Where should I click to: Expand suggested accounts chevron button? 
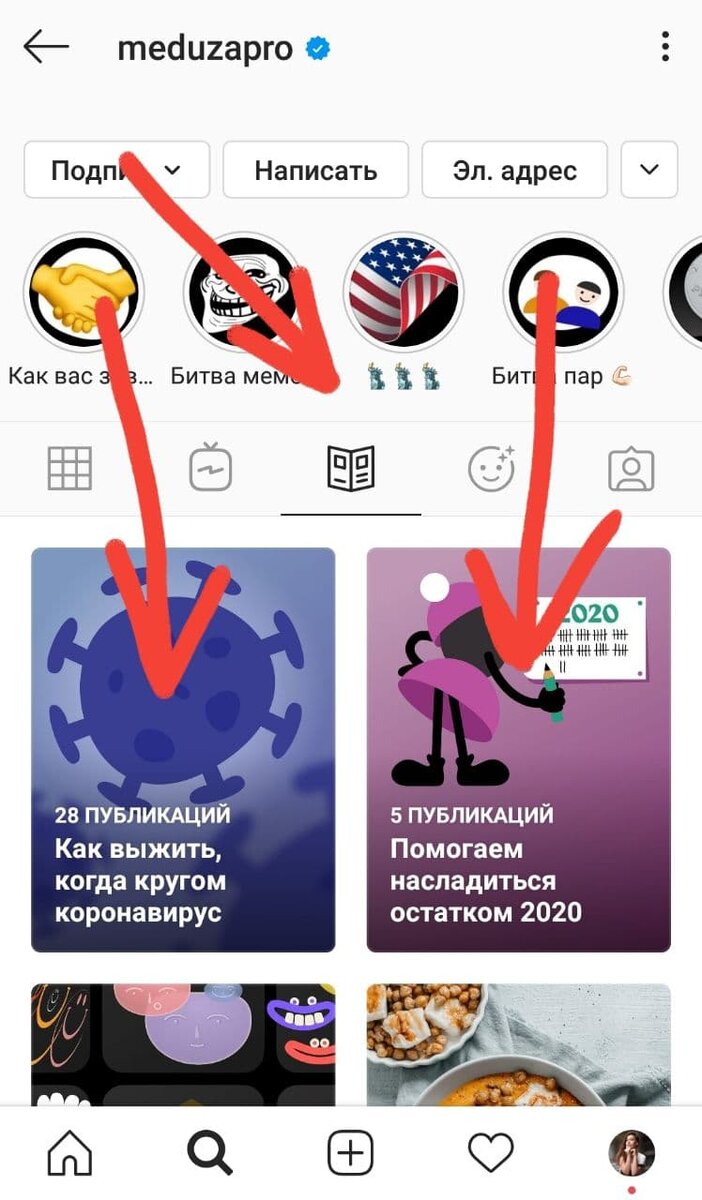(649, 170)
